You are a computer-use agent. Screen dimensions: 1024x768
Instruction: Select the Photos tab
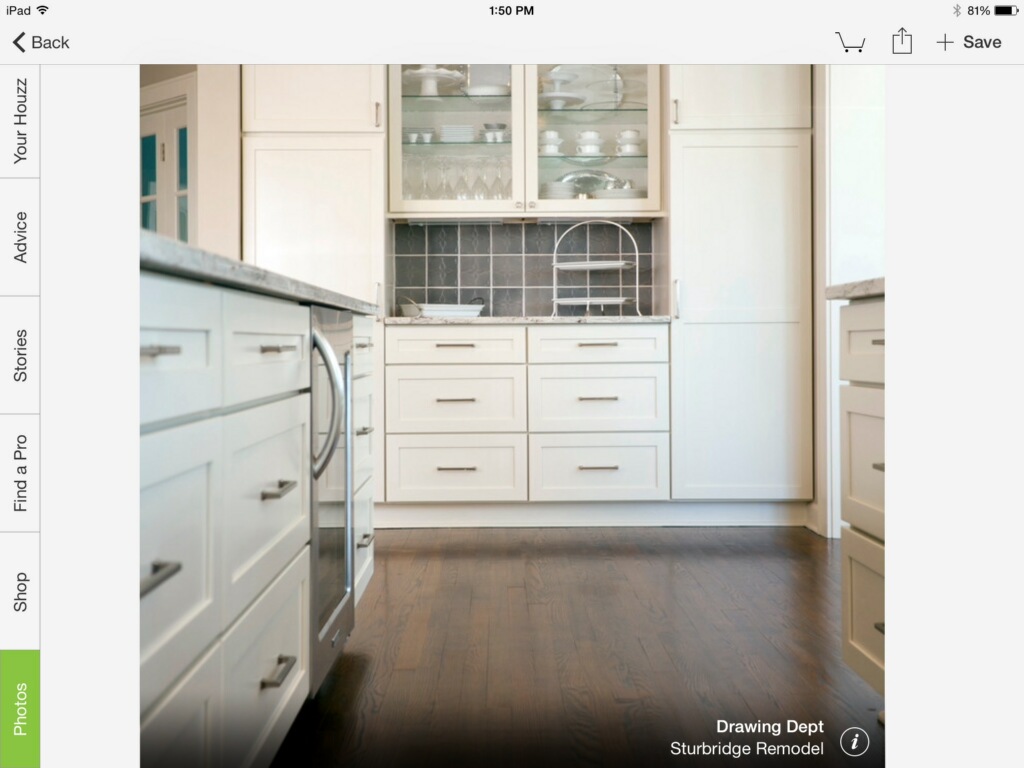[20, 709]
